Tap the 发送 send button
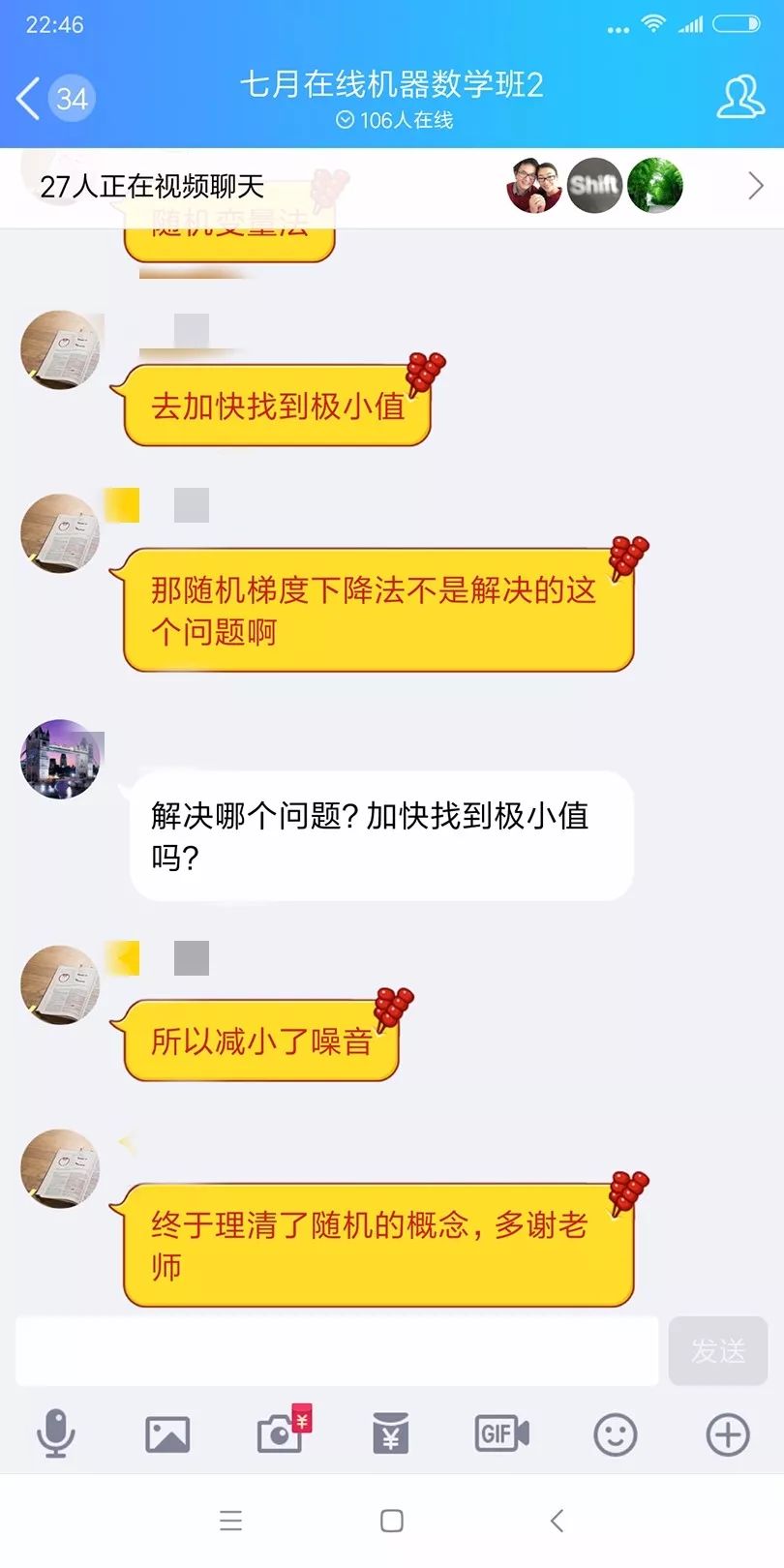 click(x=717, y=1350)
